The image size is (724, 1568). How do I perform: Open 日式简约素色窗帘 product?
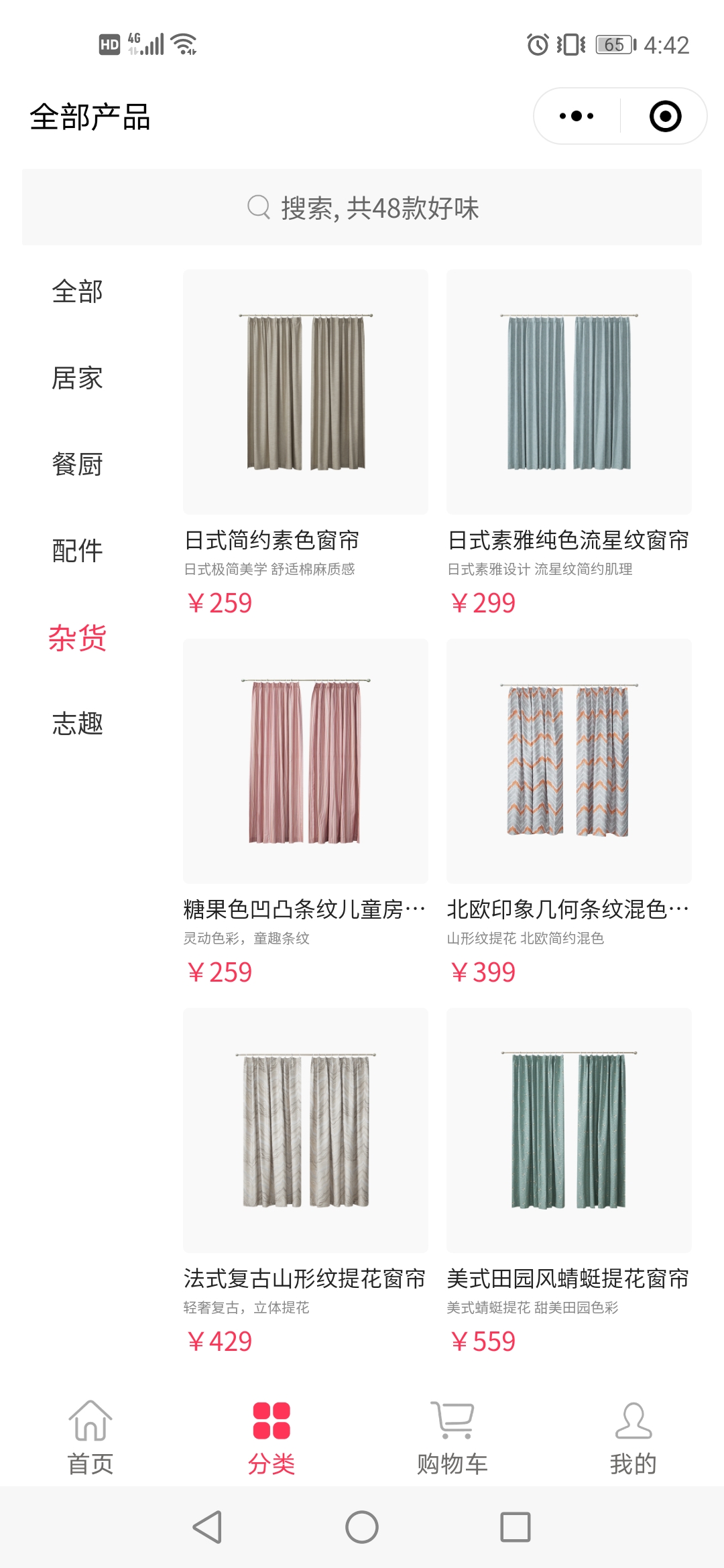point(306,443)
